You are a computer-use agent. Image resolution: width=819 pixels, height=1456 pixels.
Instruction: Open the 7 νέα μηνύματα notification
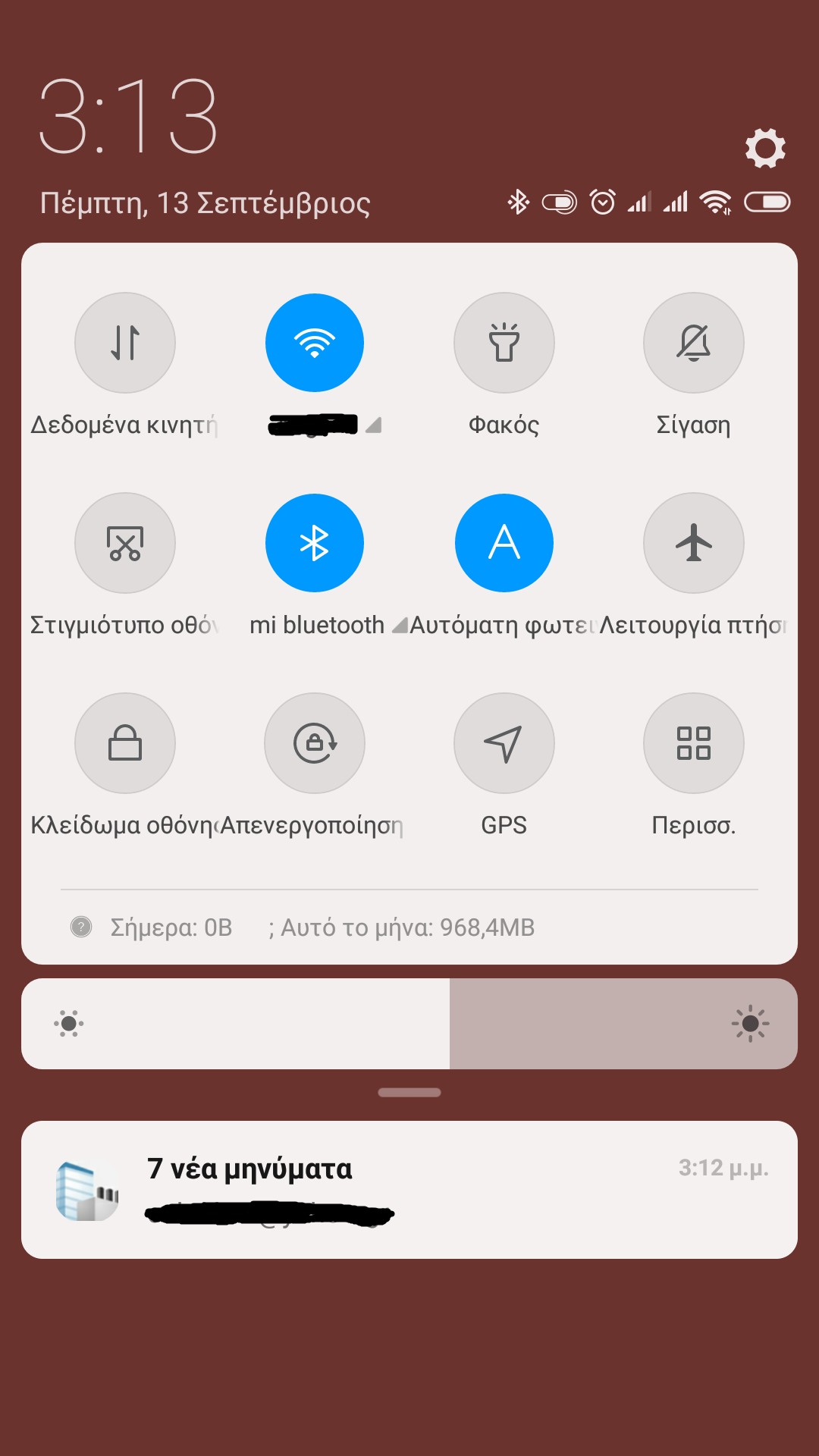(x=409, y=1189)
